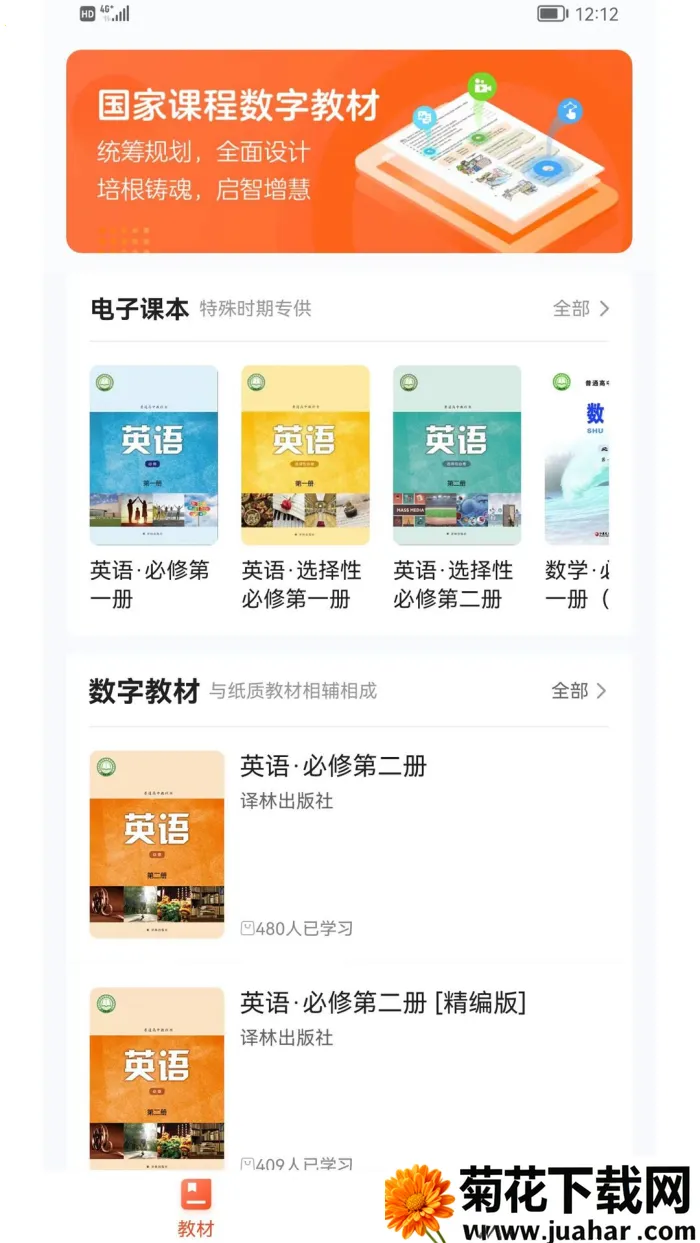View all 数字教材 via 全部
The image size is (700, 1243).
(x=579, y=691)
